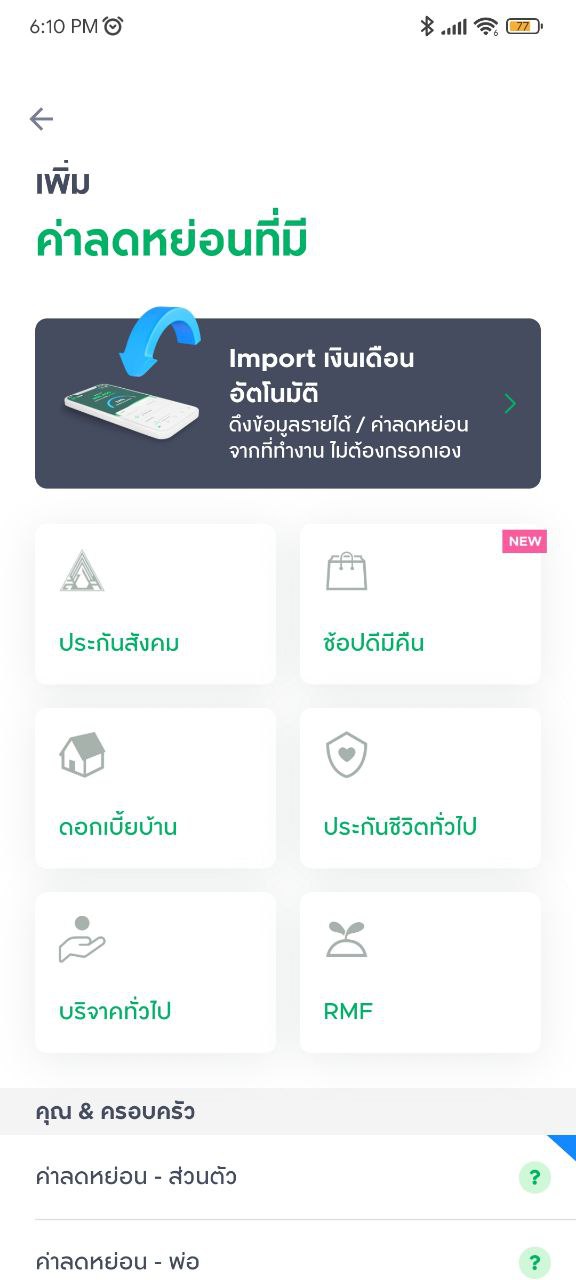Open ประกันชีวิตทั่วไป deduction card
This screenshot has height=1280, width=576.
pyautogui.click(x=420, y=788)
